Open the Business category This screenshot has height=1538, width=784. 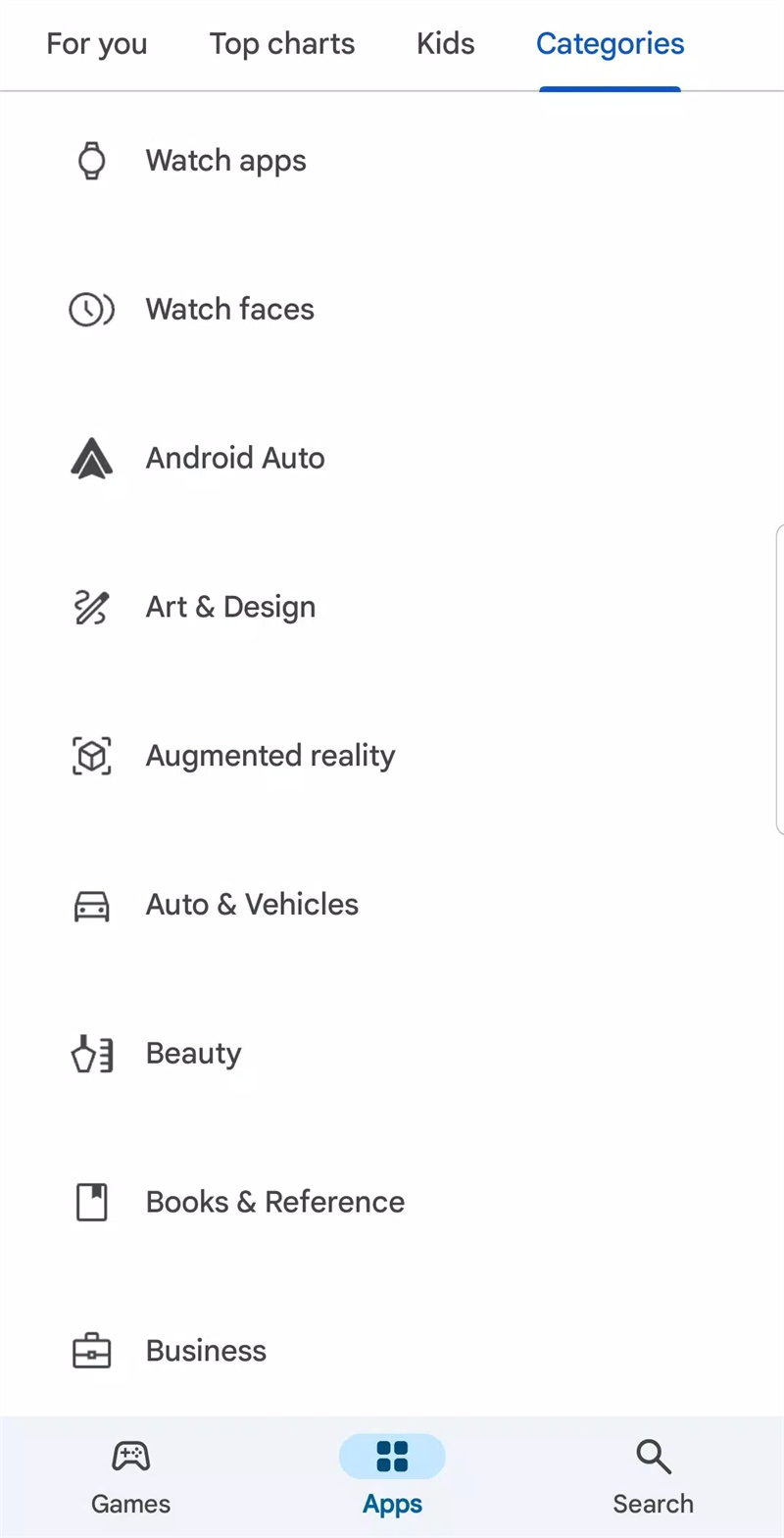[206, 1351]
